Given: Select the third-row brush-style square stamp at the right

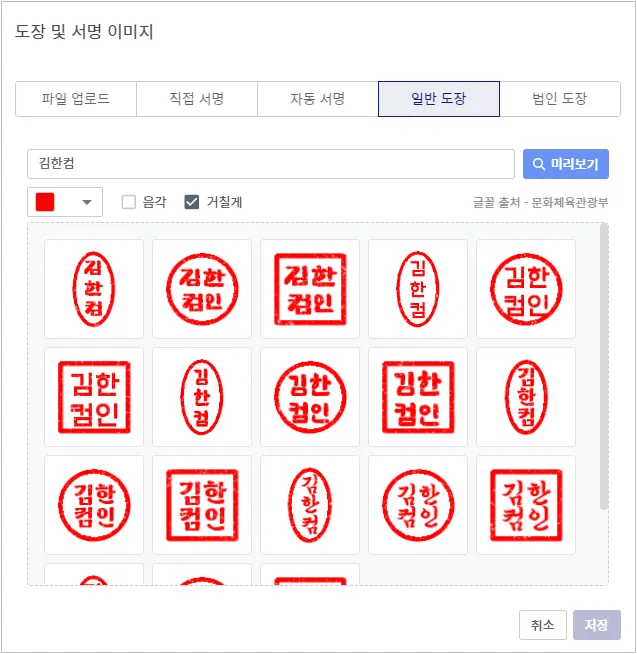Looking at the screenshot, I should pyautogui.click(x=526, y=505).
